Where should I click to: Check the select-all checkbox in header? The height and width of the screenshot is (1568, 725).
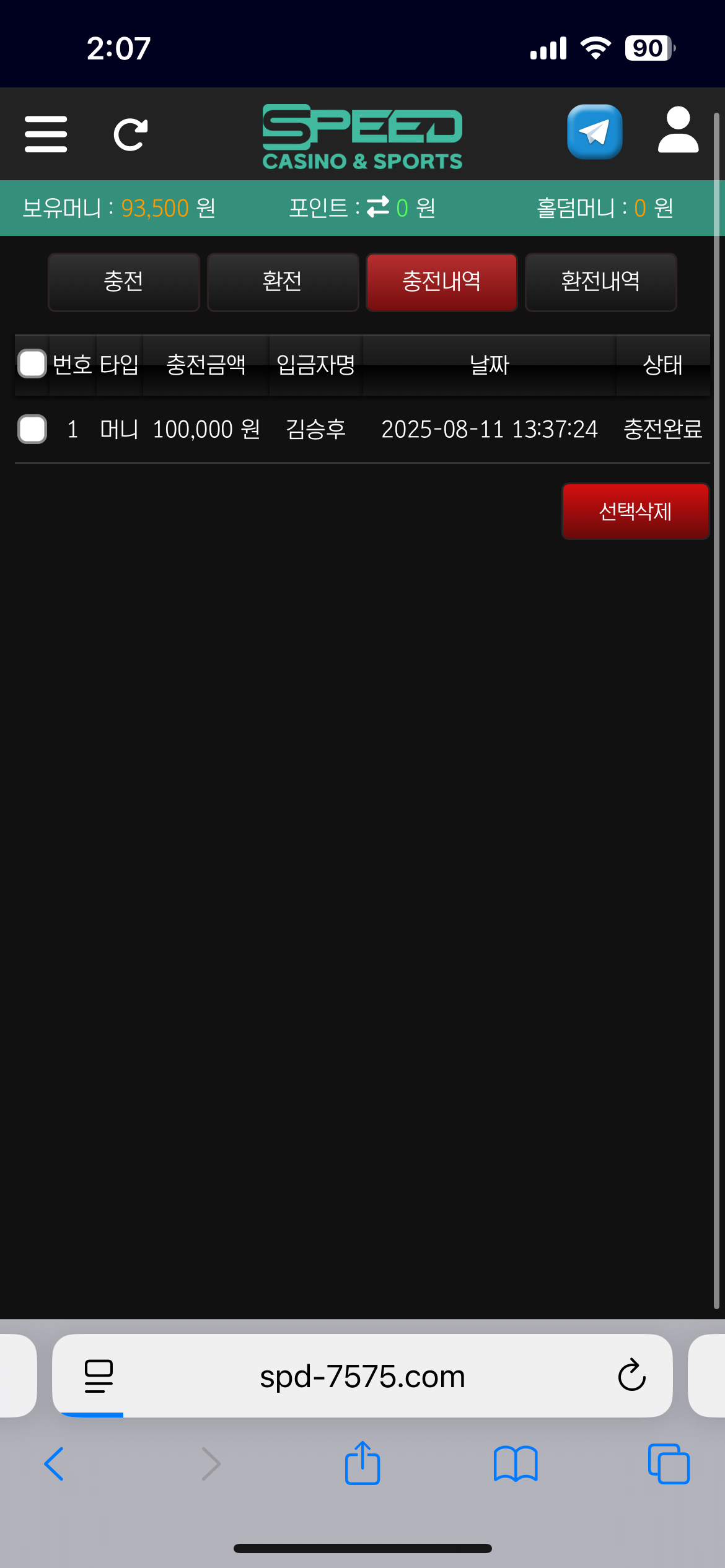point(32,364)
